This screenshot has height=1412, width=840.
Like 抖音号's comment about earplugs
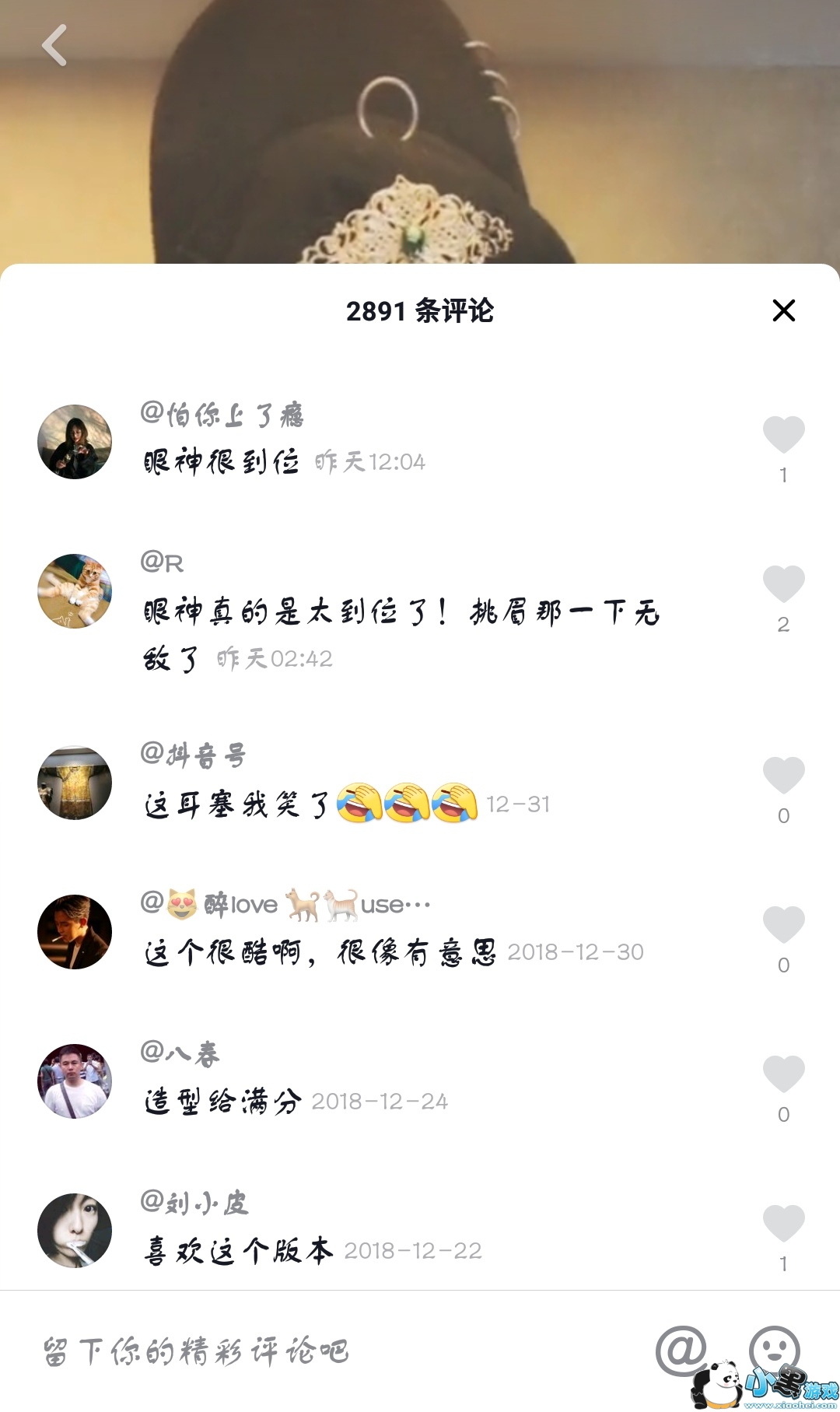click(x=783, y=775)
